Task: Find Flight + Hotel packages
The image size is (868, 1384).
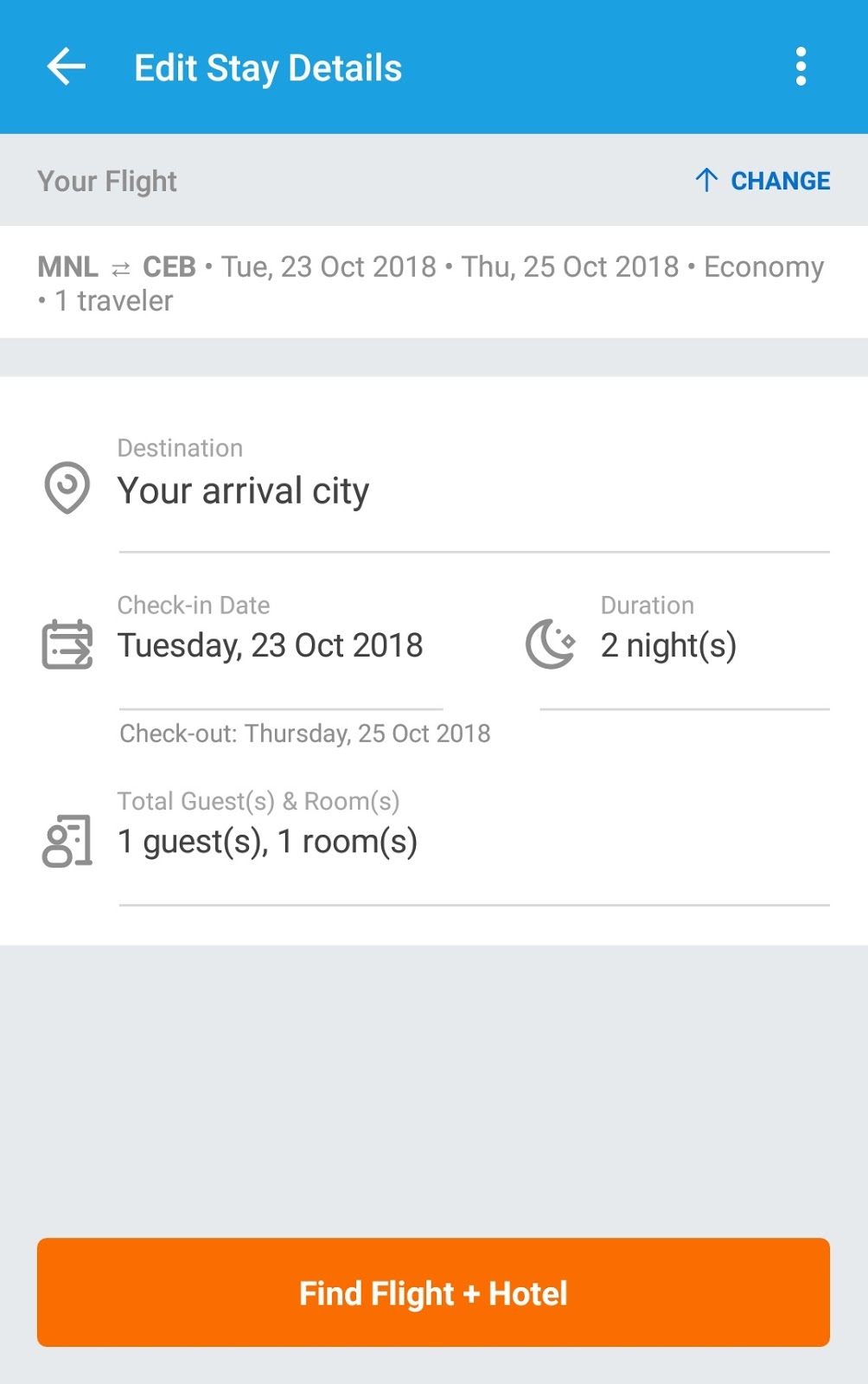Action: pos(433,1292)
